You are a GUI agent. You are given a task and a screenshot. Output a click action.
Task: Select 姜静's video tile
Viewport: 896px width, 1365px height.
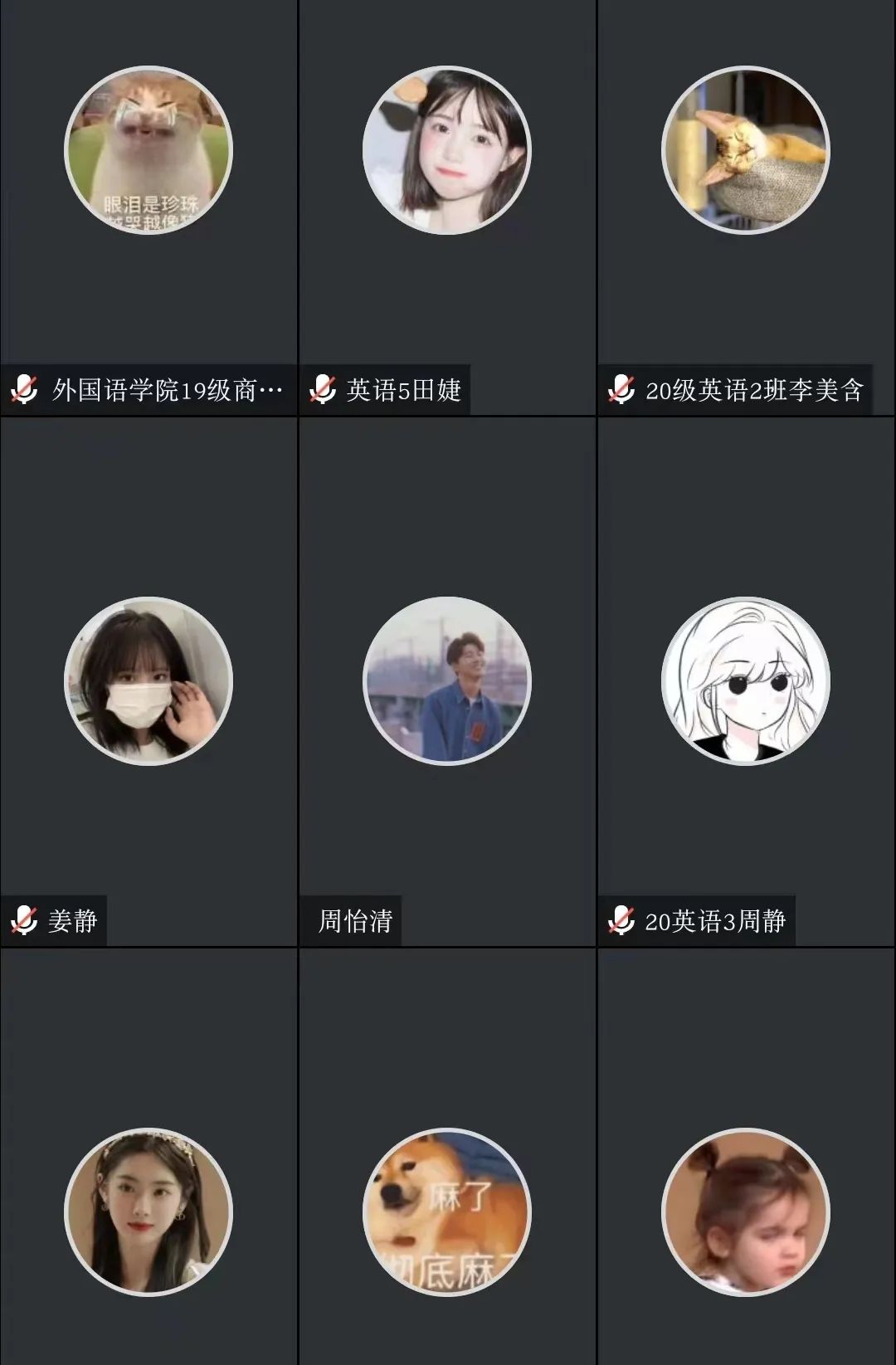149,680
